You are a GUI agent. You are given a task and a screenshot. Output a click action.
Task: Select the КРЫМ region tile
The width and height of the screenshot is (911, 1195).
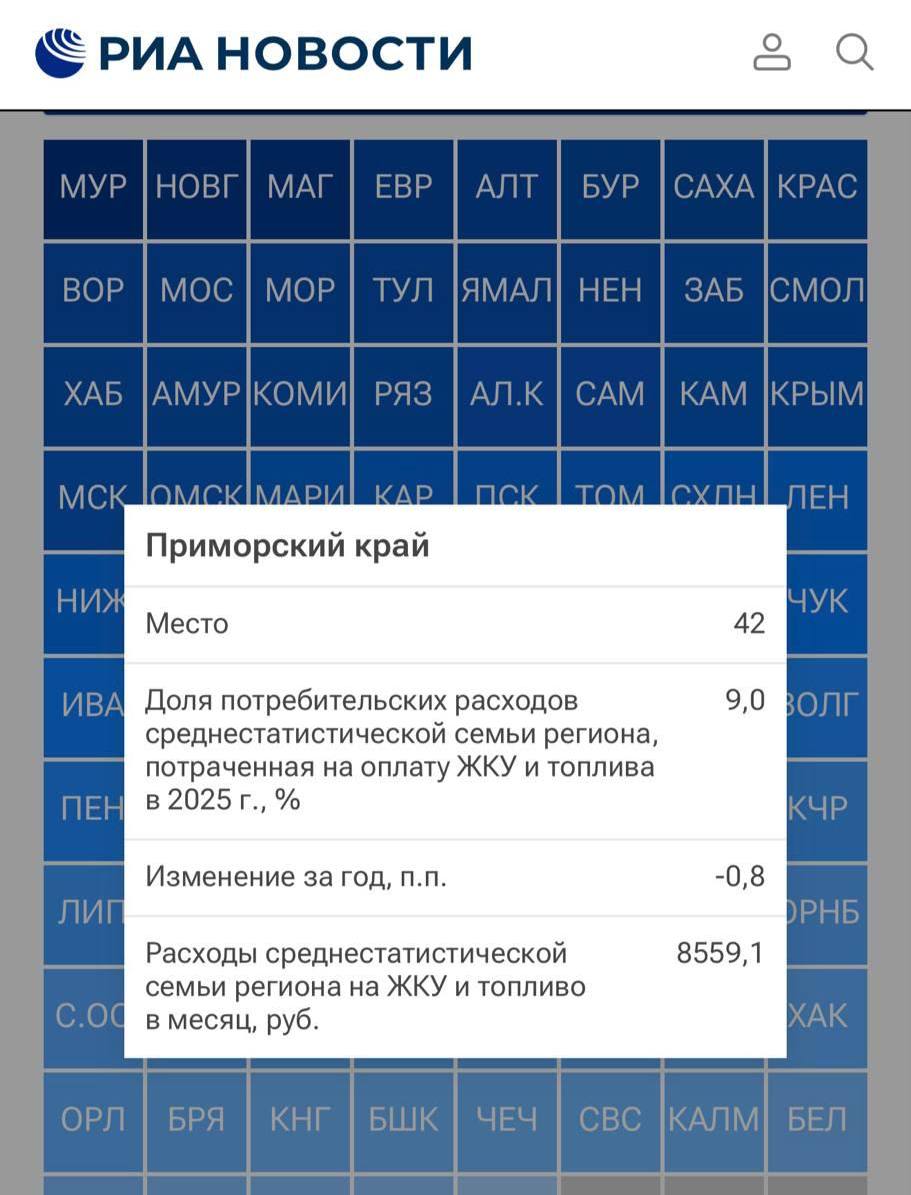(817, 396)
